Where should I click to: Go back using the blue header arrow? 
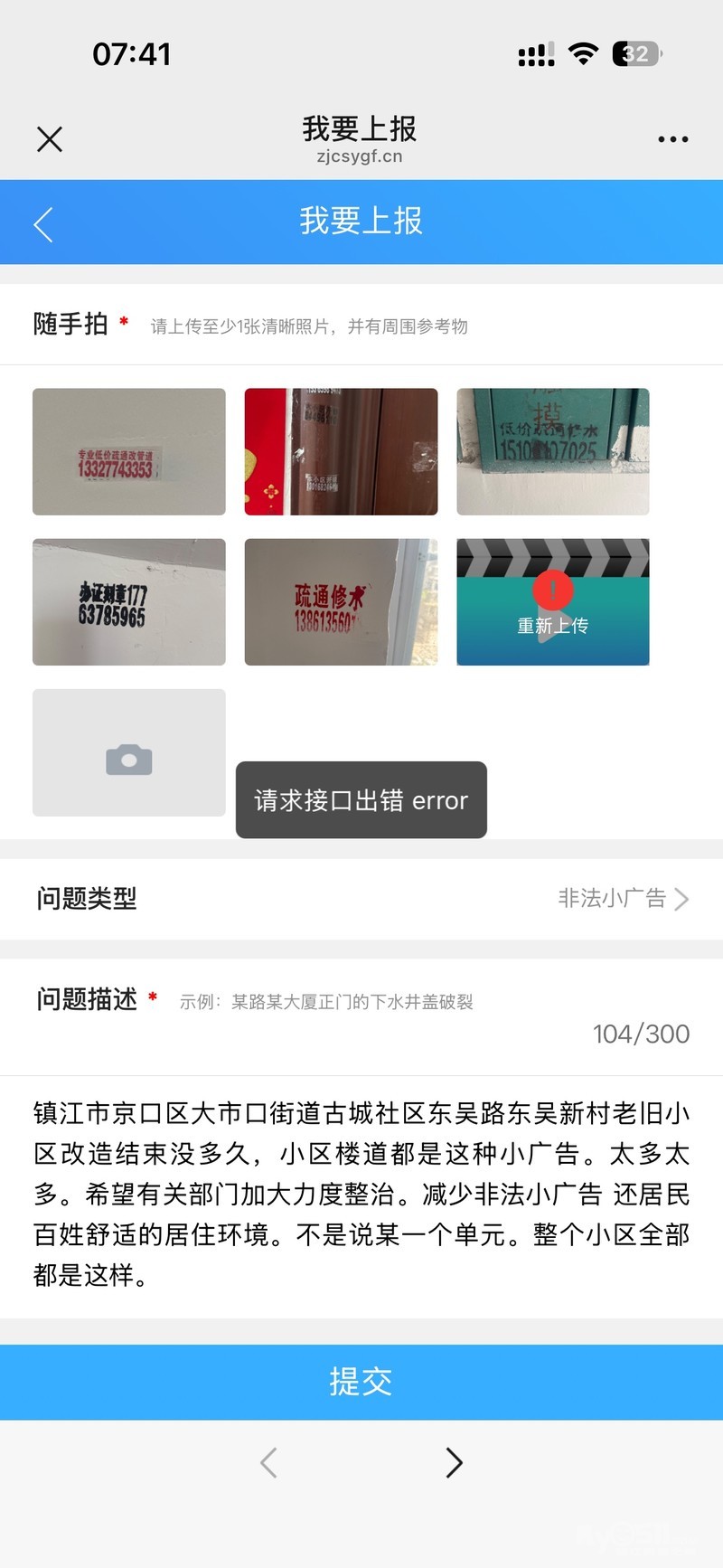pyautogui.click(x=43, y=224)
